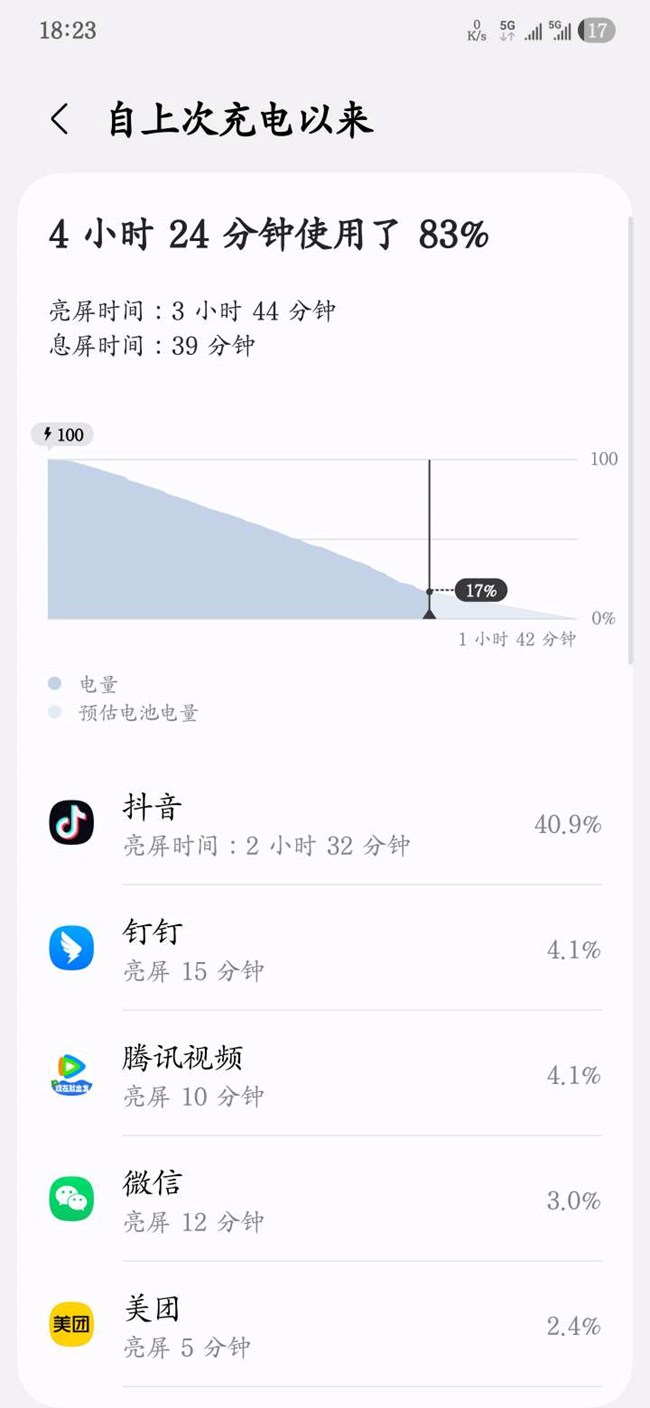650x1408 pixels.
Task: Open battery details for 钉钉
Action: [325, 949]
